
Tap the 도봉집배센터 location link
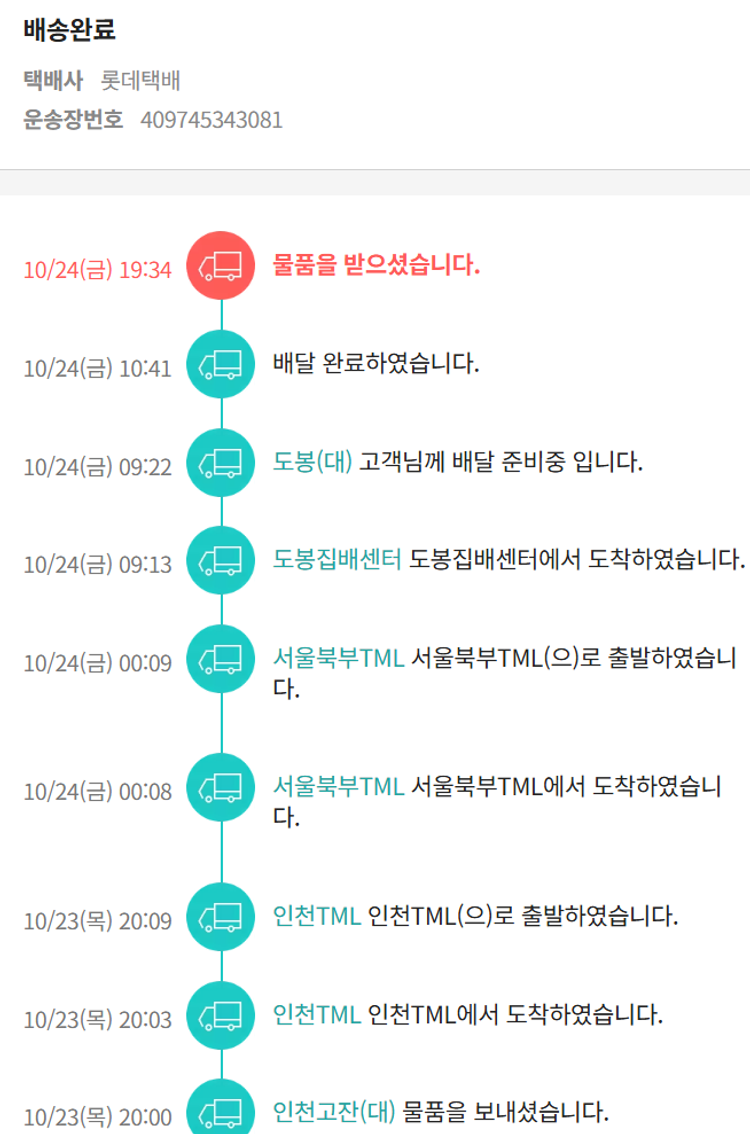click(x=337, y=560)
